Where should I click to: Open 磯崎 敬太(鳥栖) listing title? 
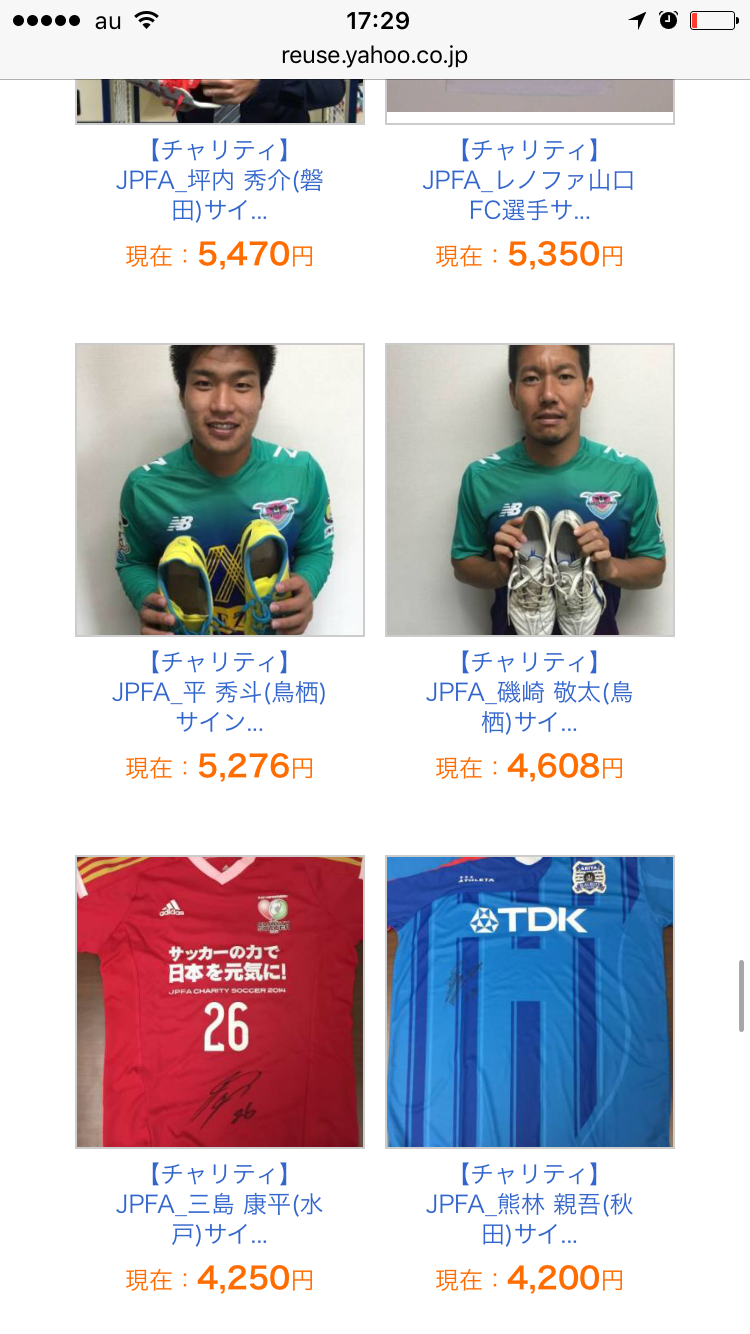pyautogui.click(x=529, y=692)
